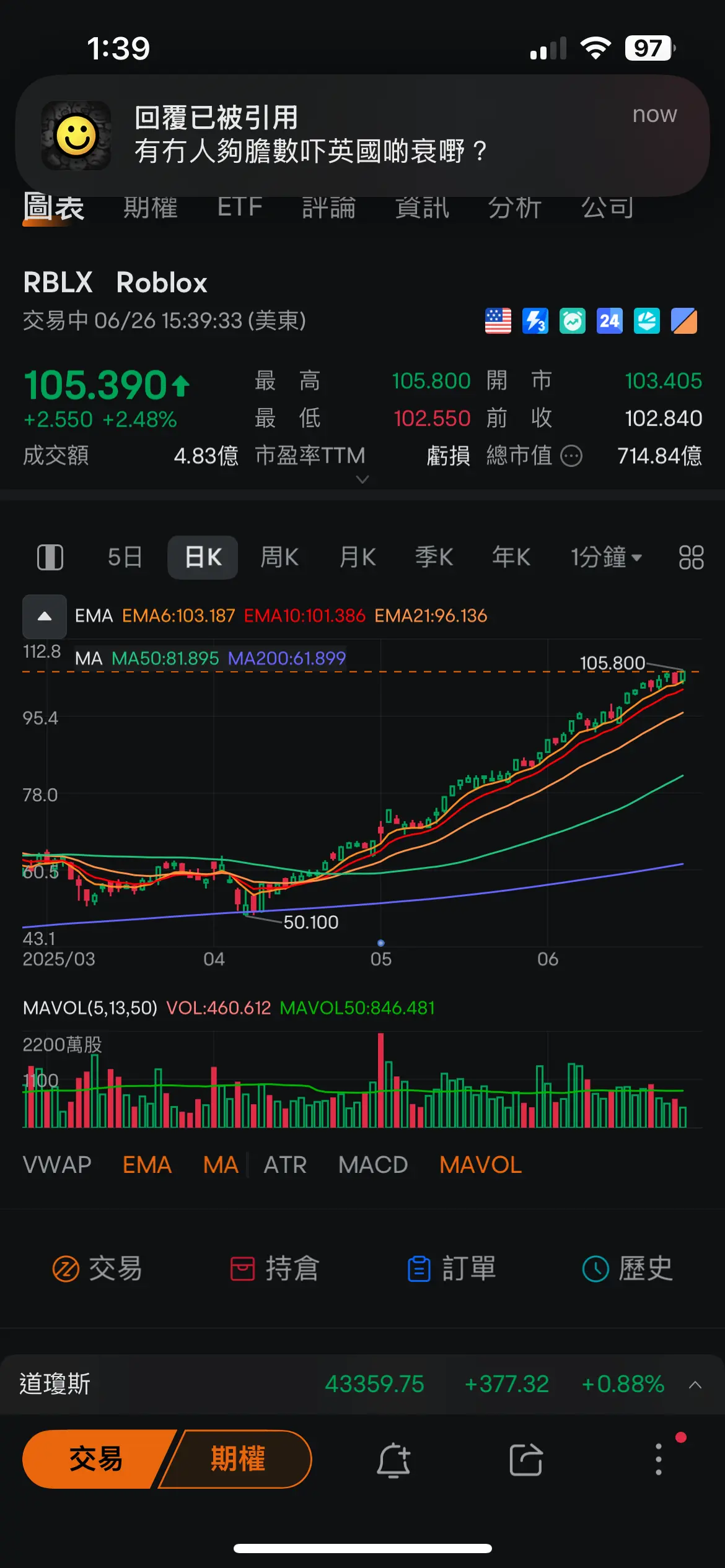The width and height of the screenshot is (725, 1568).
Task: Share this stock using the share icon
Action: [526, 1460]
